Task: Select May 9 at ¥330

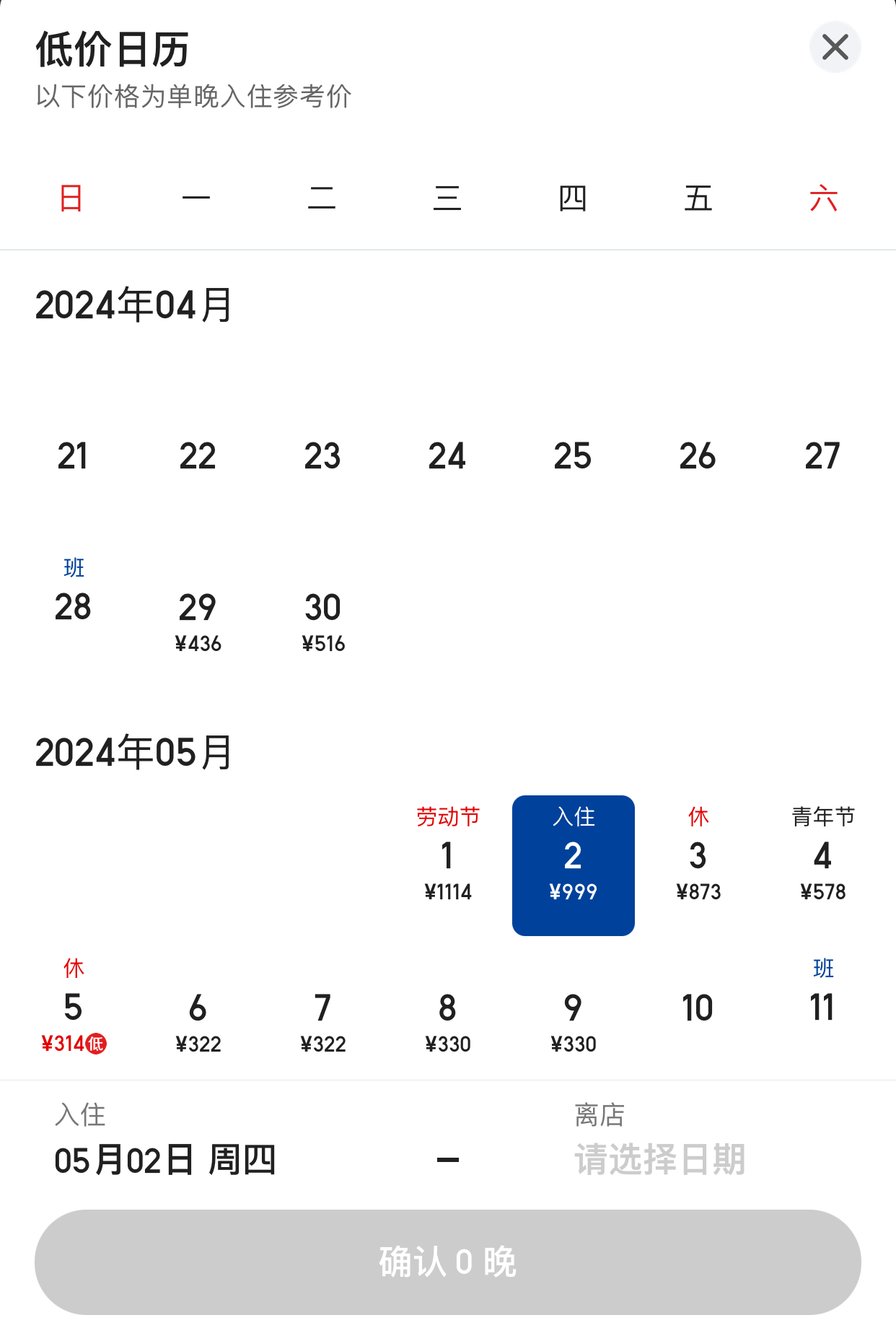Action: pyautogui.click(x=573, y=1018)
